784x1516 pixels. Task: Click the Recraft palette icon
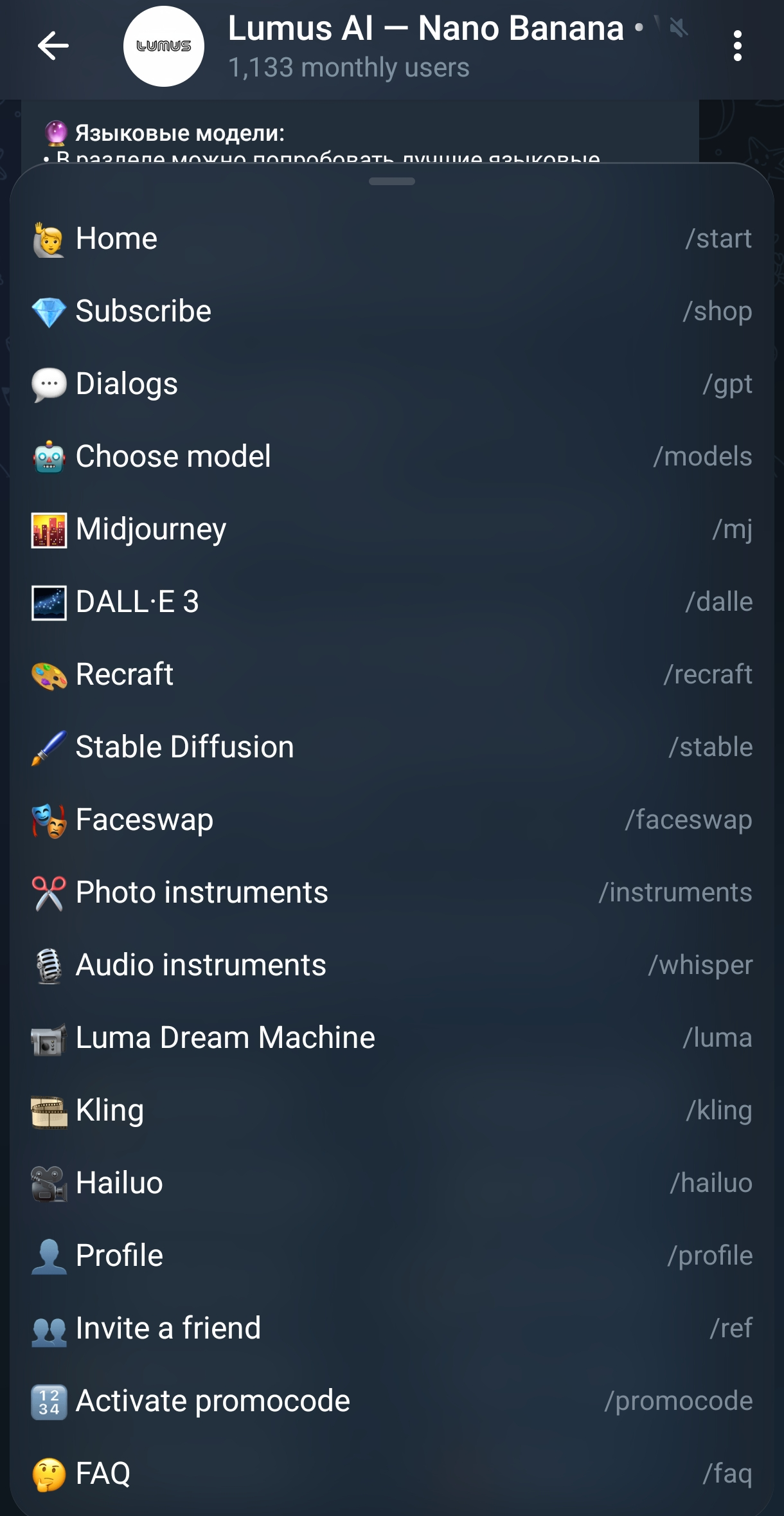pyautogui.click(x=50, y=674)
